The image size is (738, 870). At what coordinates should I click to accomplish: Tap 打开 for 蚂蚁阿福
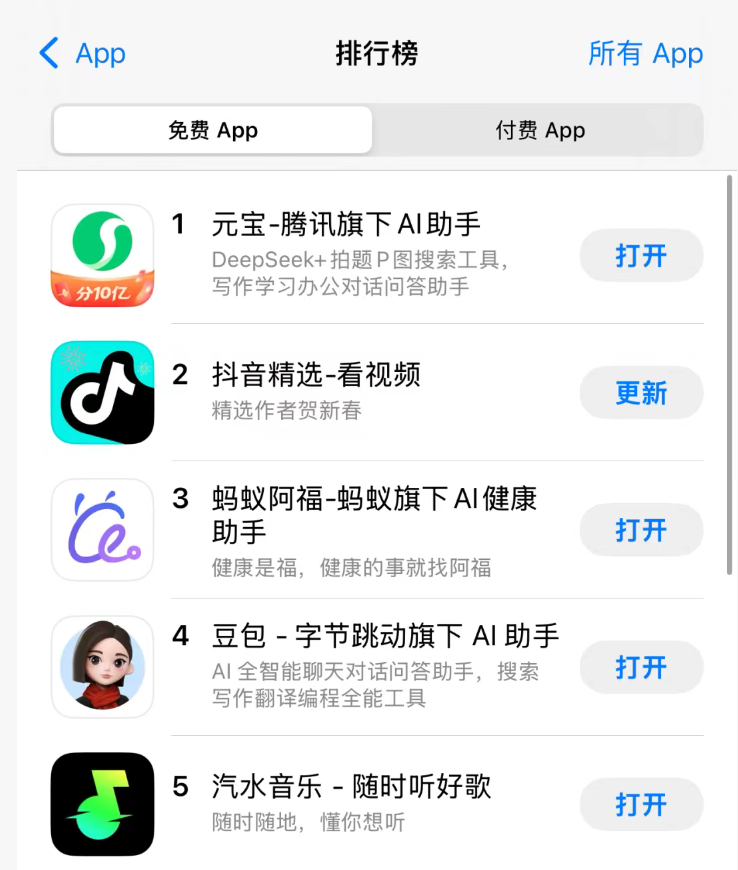coord(641,530)
